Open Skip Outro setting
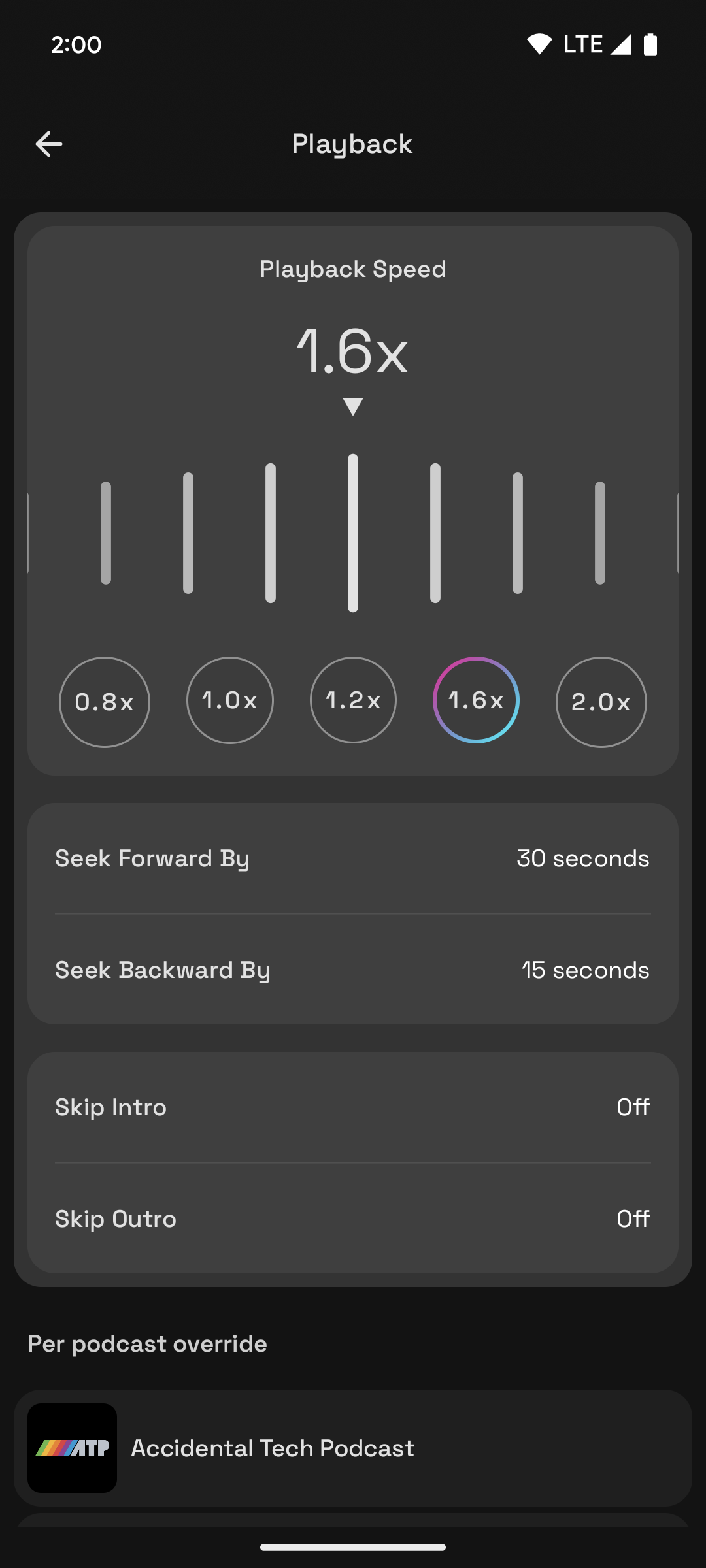Viewport: 706px width, 1568px height. [x=353, y=1219]
